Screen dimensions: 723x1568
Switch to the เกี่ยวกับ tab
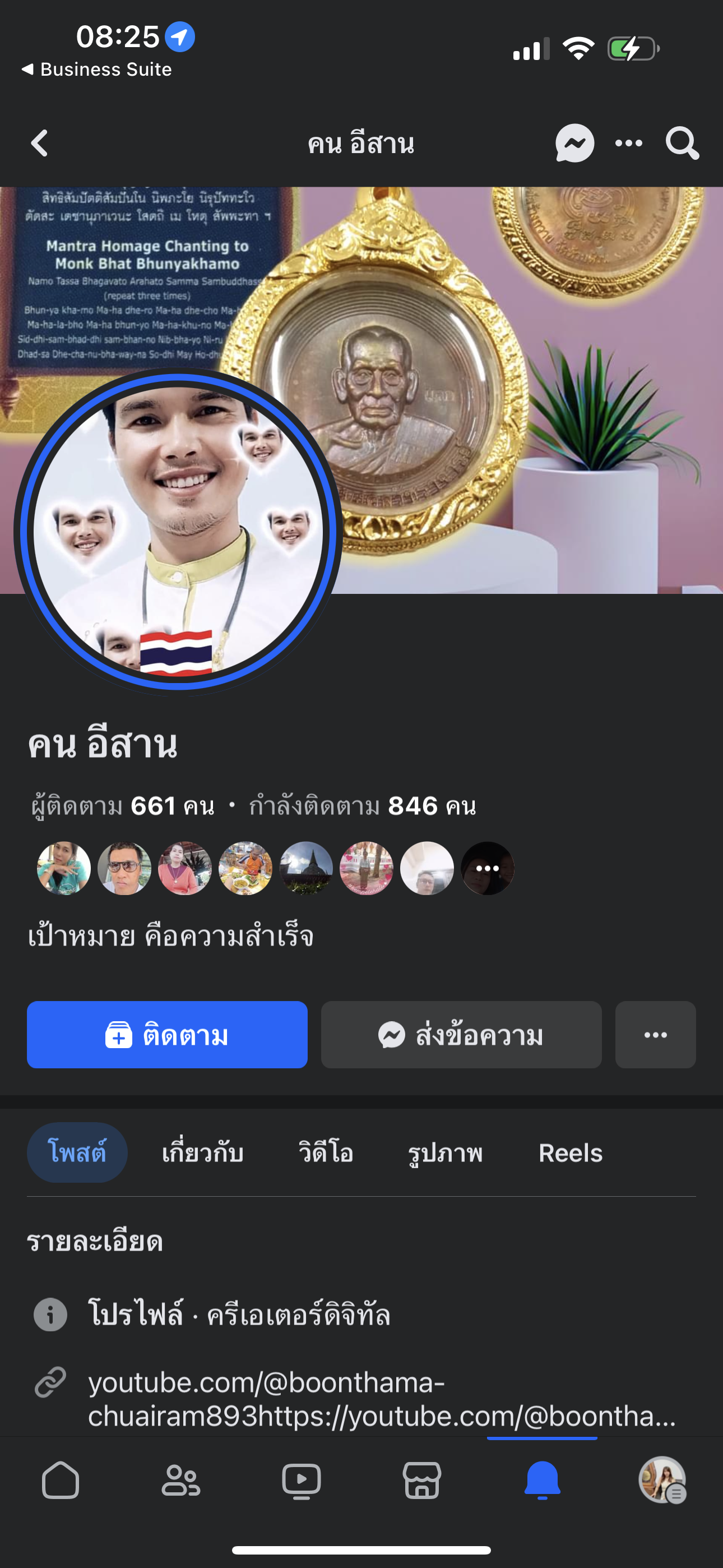[203, 1152]
